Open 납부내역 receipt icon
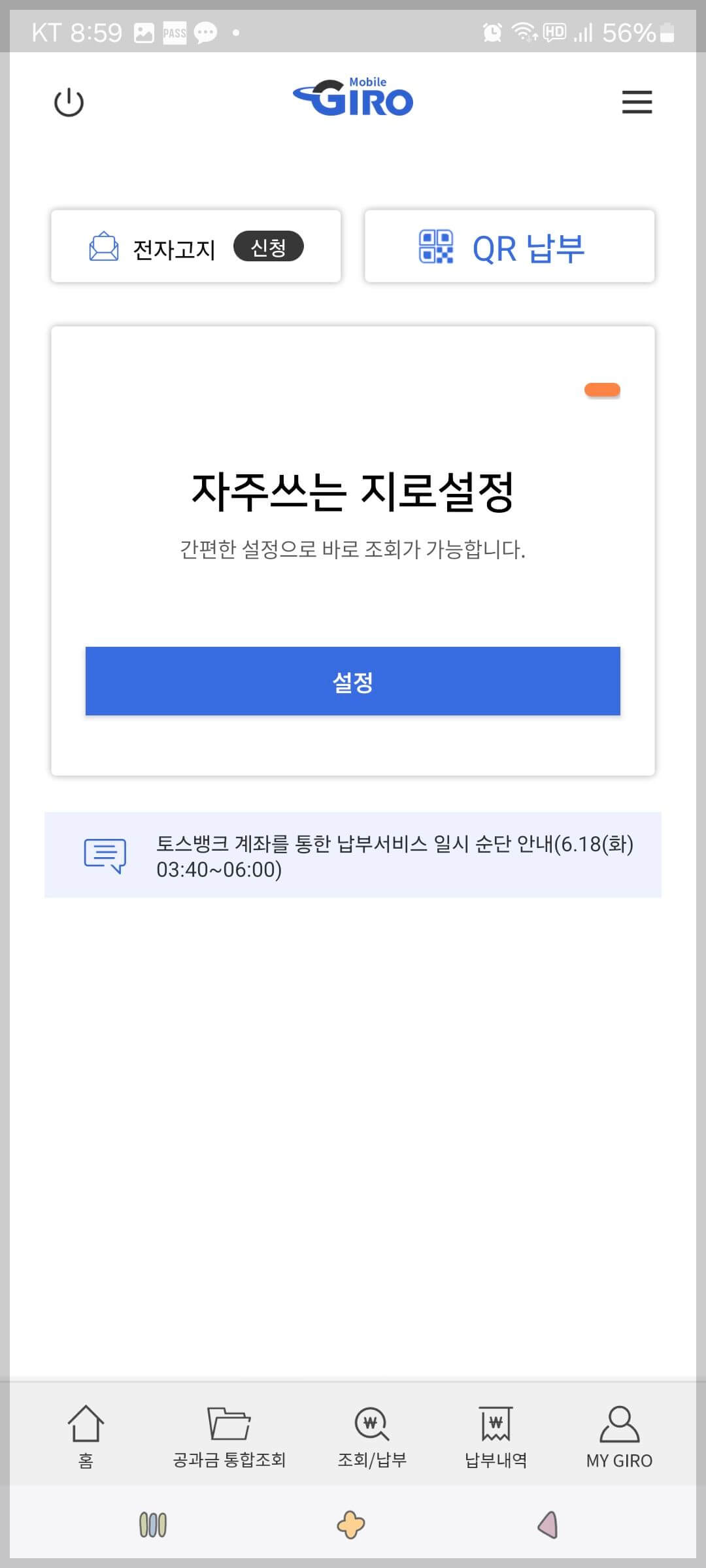This screenshot has height=1568, width=706. [496, 1424]
